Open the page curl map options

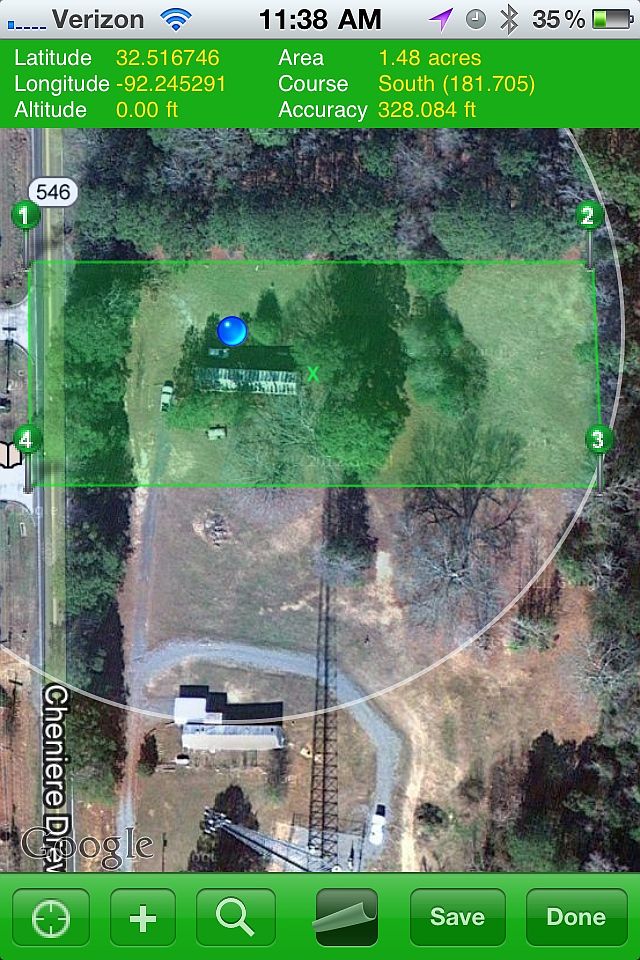pos(346,917)
